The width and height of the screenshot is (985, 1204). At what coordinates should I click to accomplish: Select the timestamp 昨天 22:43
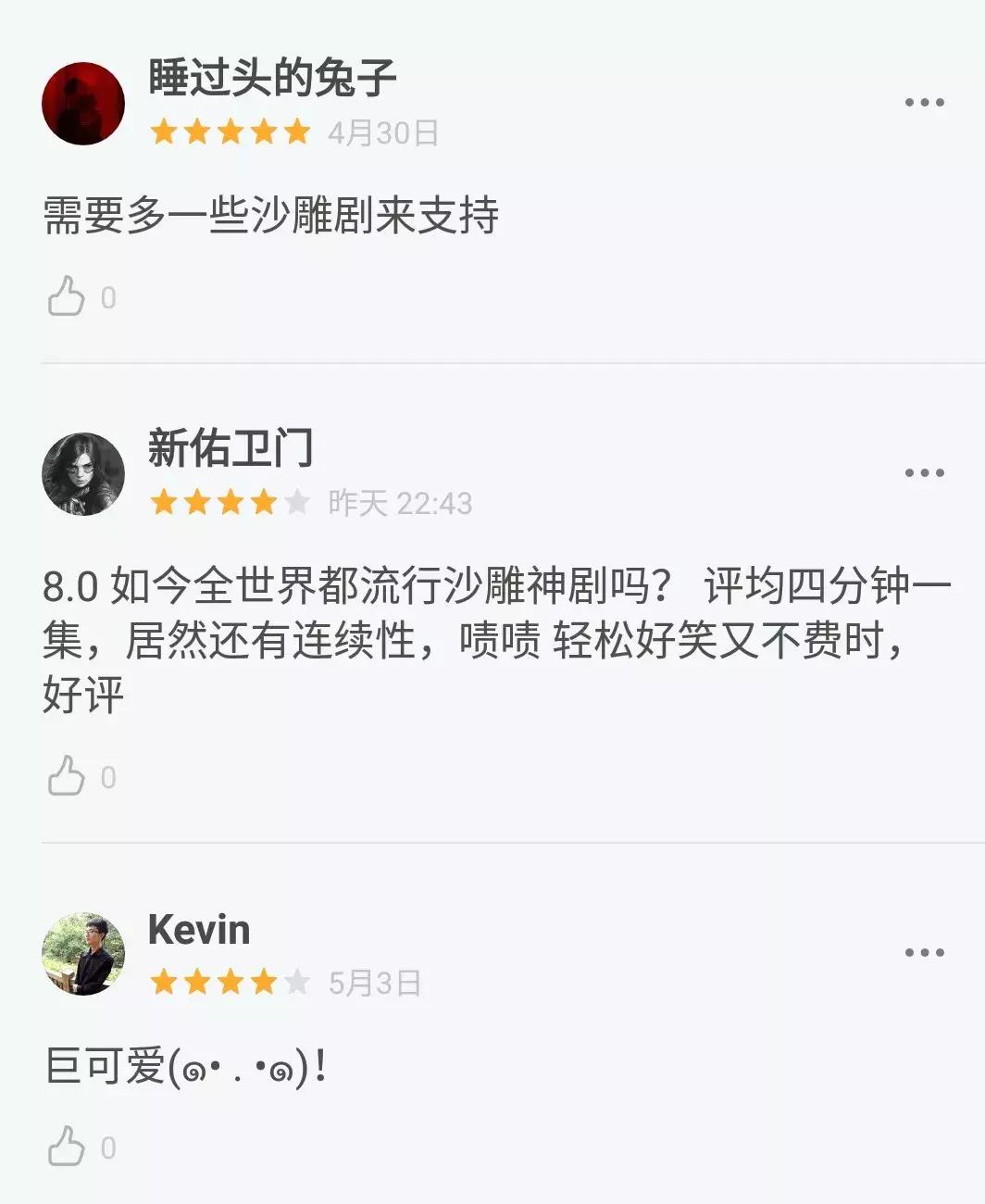pos(401,505)
